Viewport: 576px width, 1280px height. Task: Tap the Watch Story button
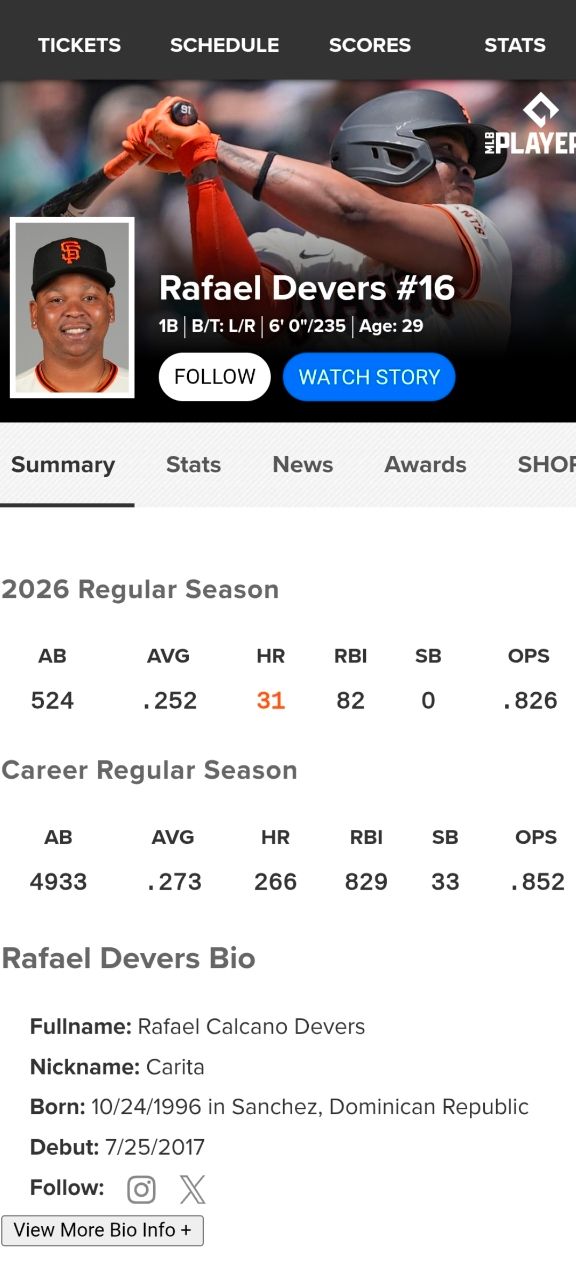click(369, 377)
